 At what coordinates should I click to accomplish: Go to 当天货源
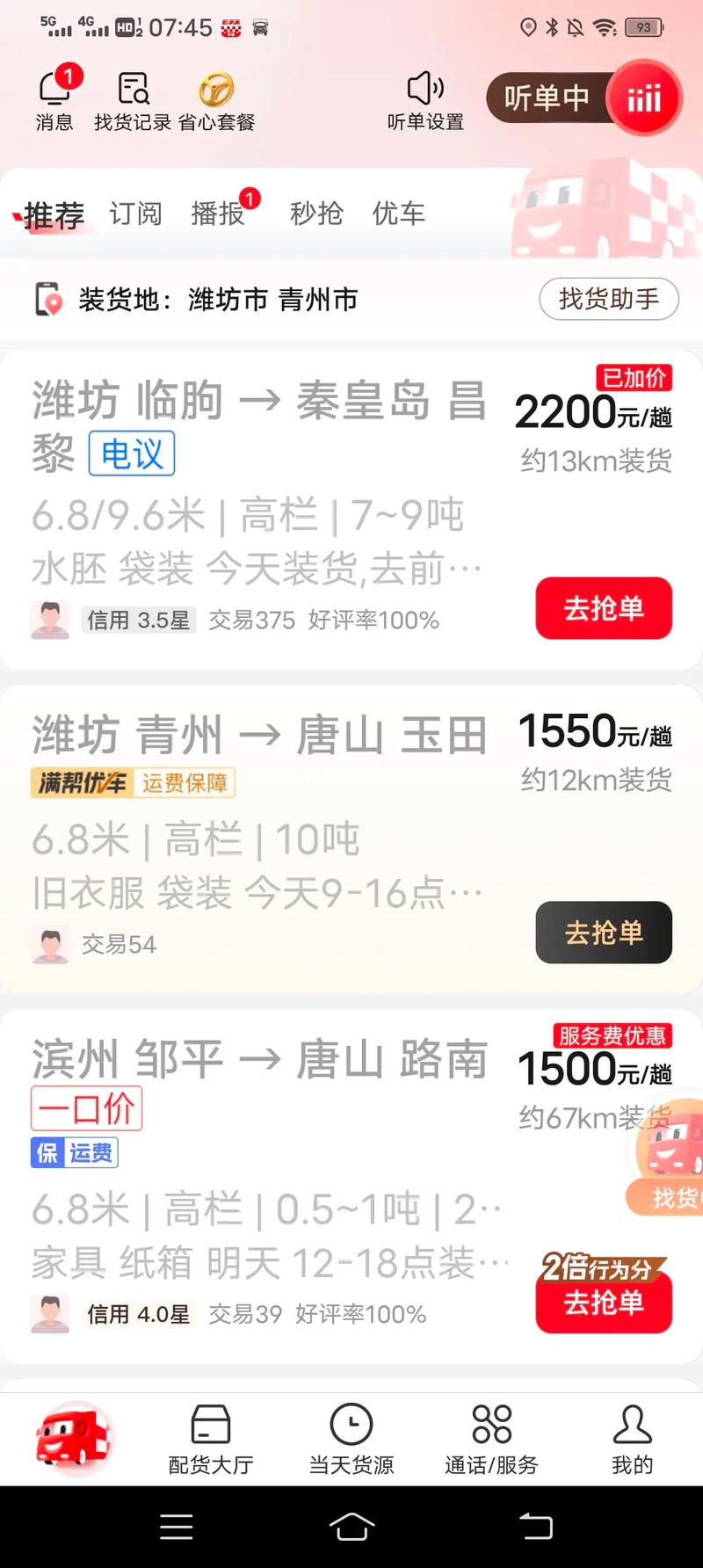pyautogui.click(x=351, y=1440)
